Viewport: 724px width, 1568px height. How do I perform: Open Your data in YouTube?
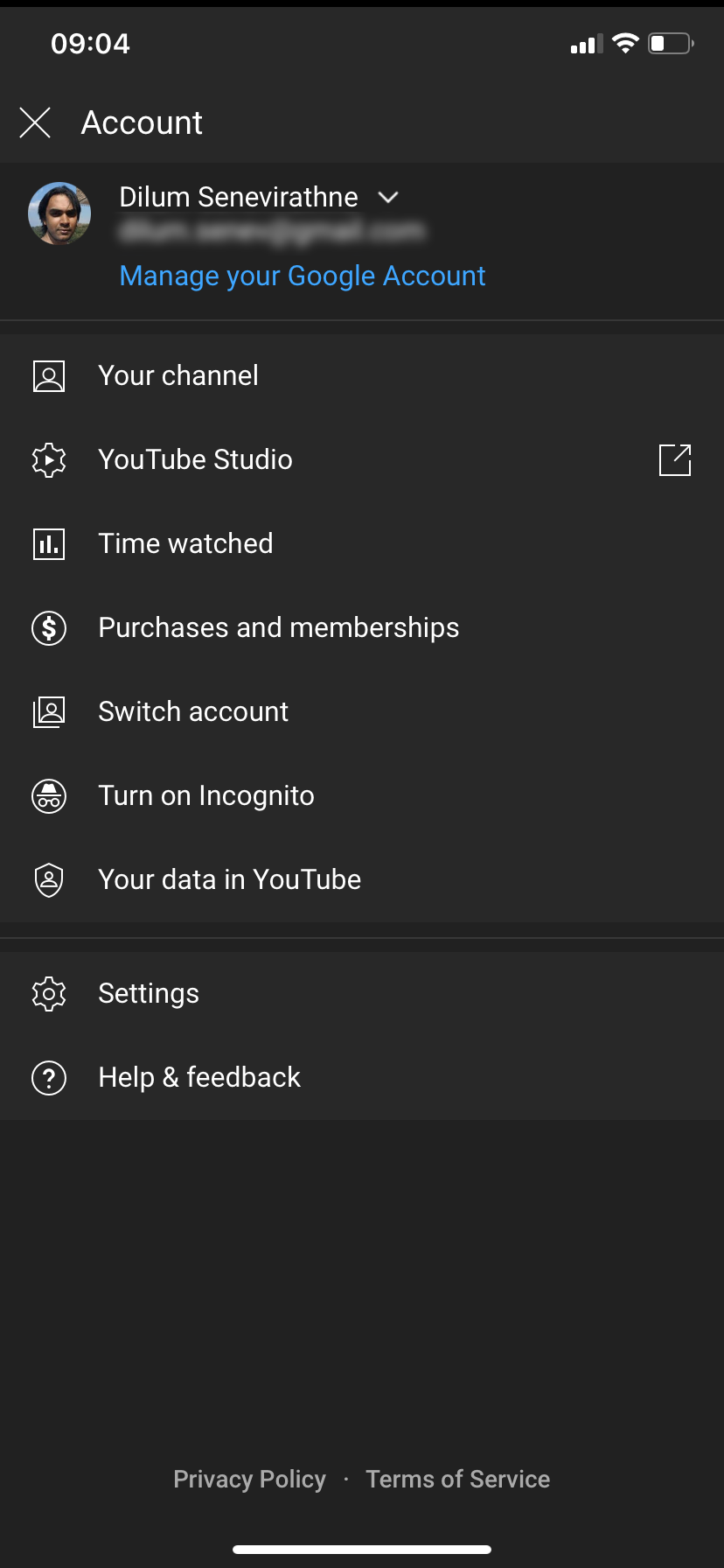click(229, 879)
